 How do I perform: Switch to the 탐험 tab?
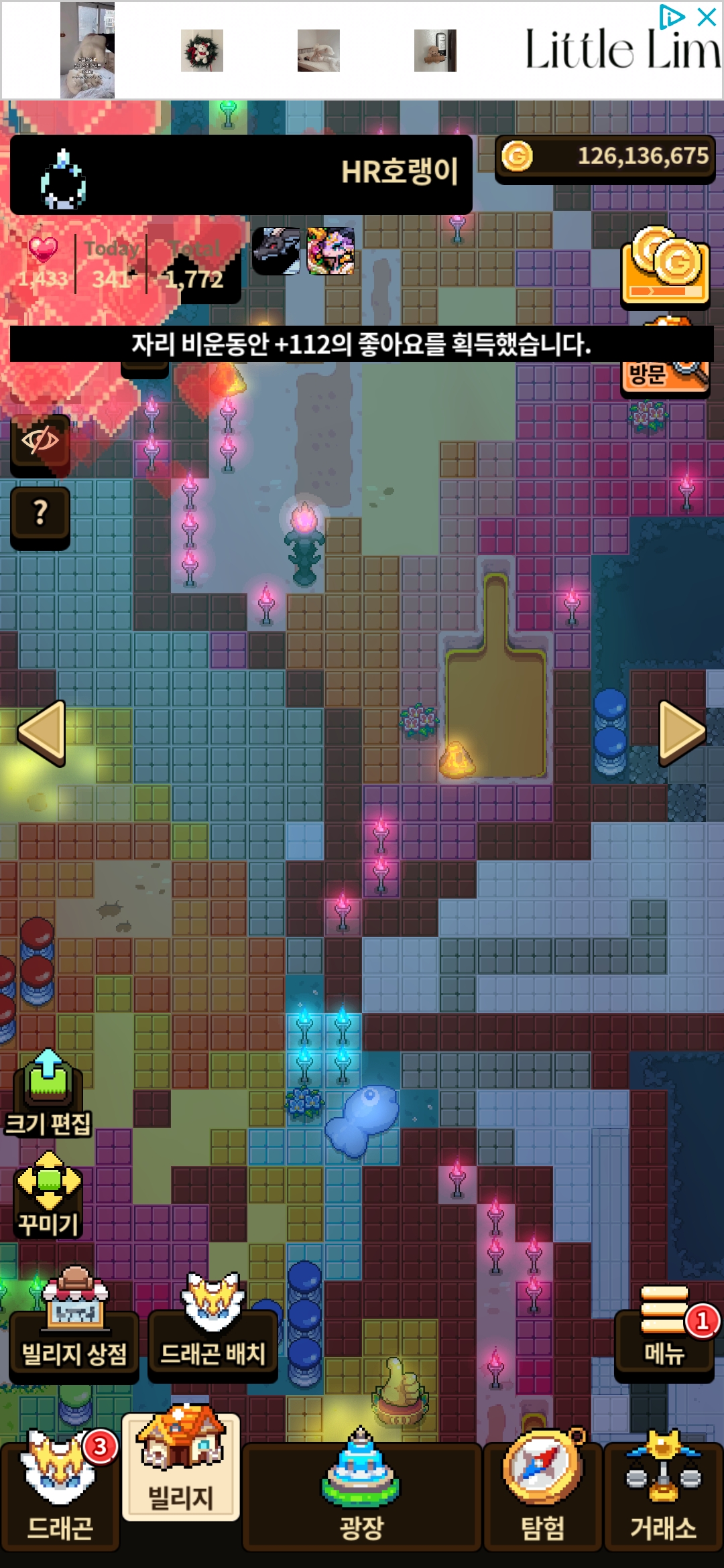[x=542, y=1496]
